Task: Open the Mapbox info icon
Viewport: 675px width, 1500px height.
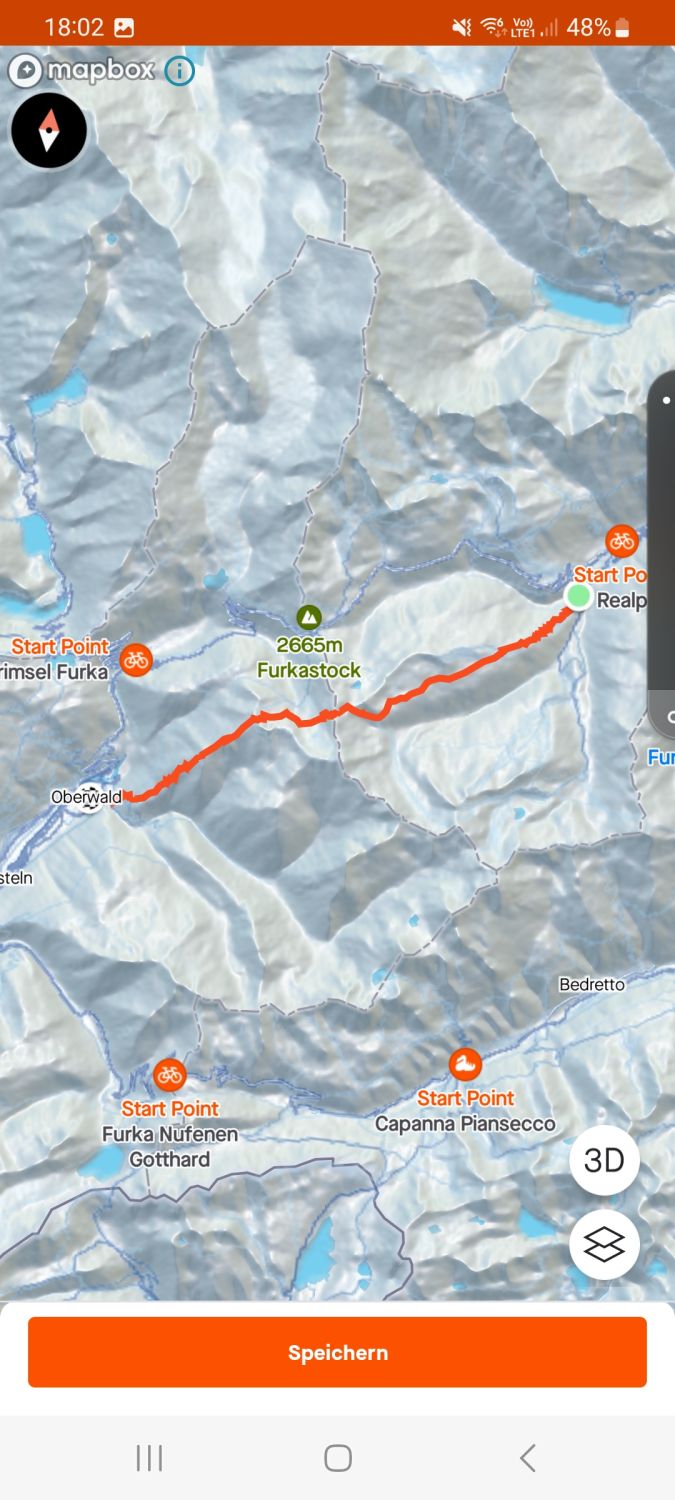Action: coord(179,70)
